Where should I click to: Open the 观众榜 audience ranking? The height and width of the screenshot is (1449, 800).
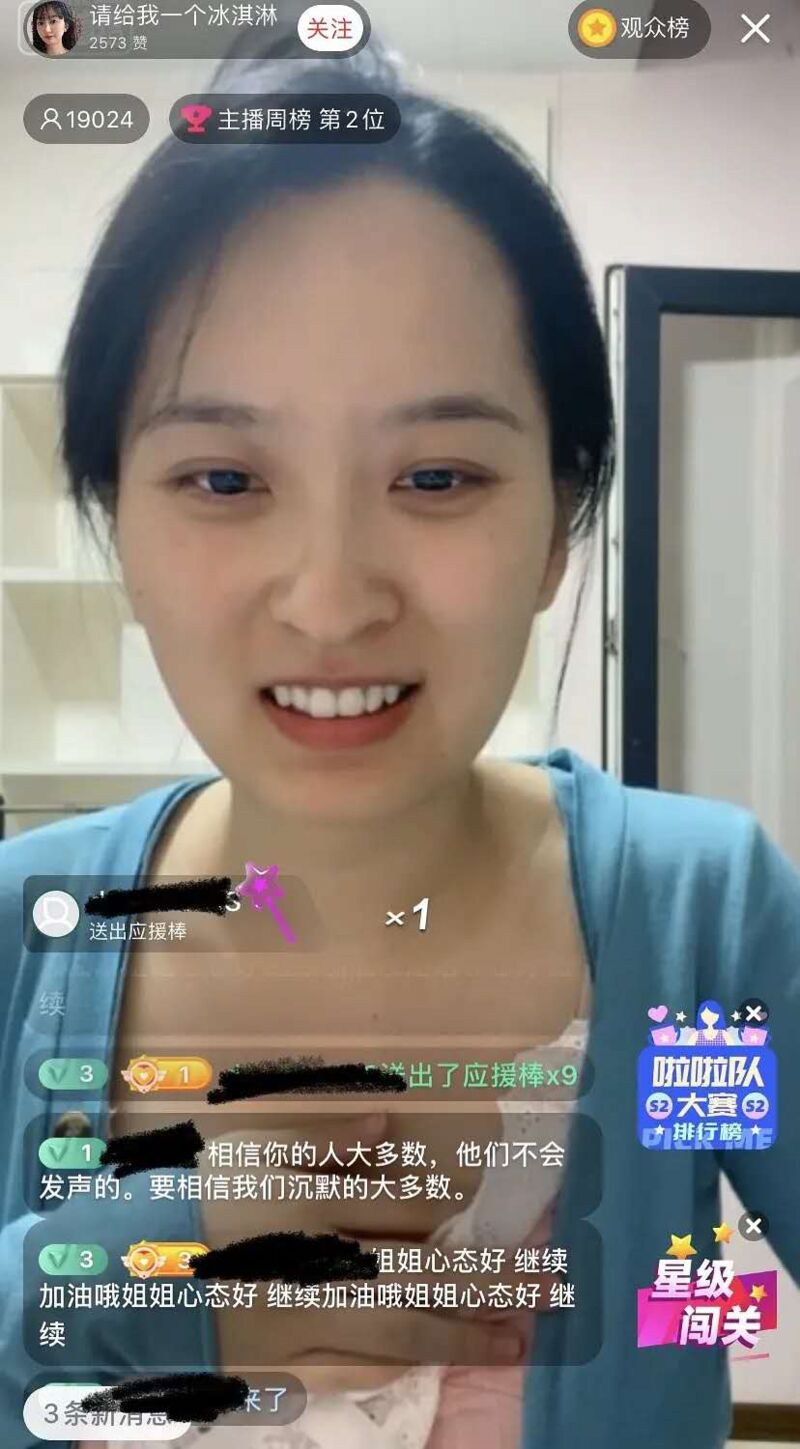click(640, 28)
